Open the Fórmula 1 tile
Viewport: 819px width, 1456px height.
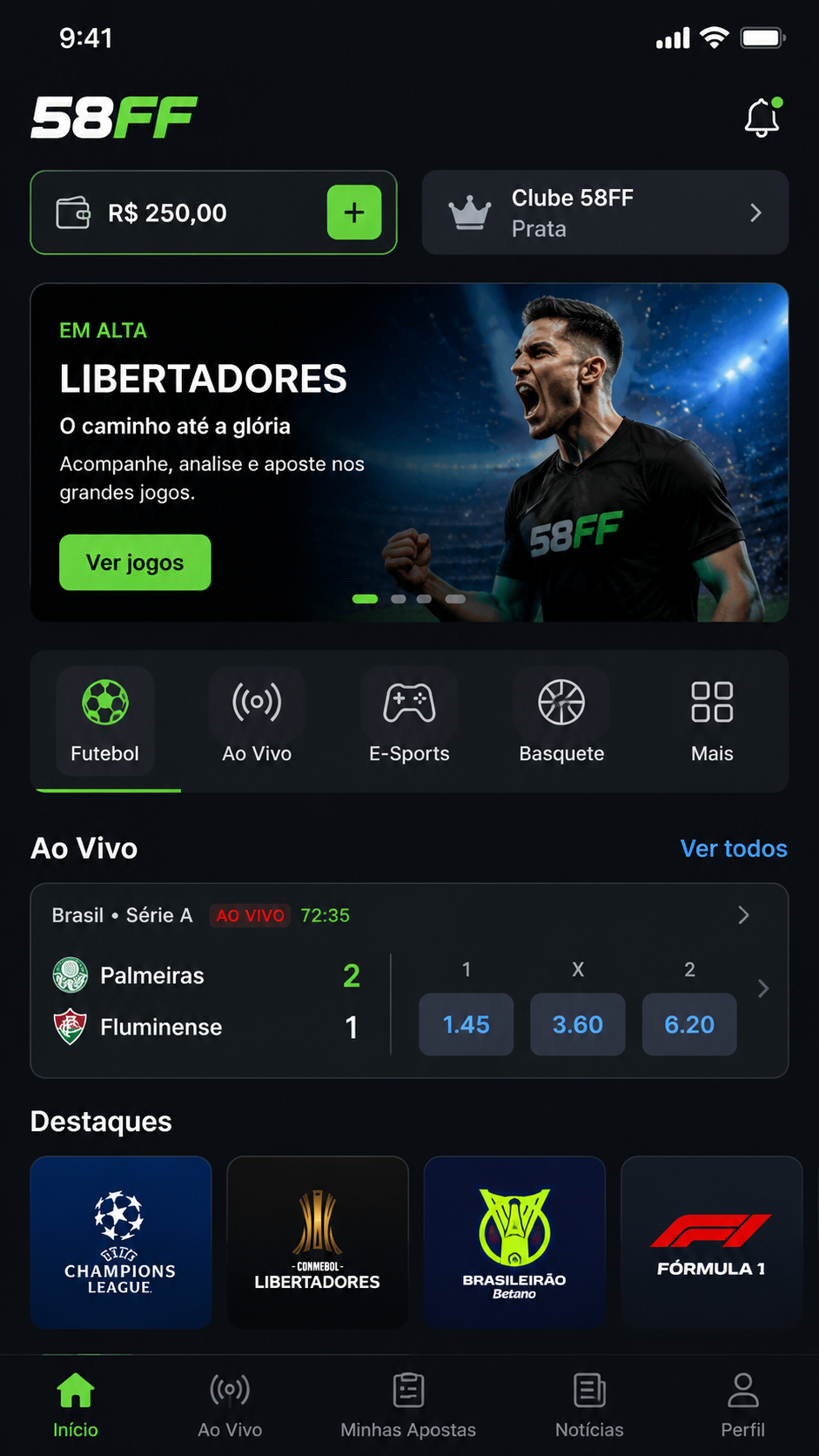(x=711, y=1242)
